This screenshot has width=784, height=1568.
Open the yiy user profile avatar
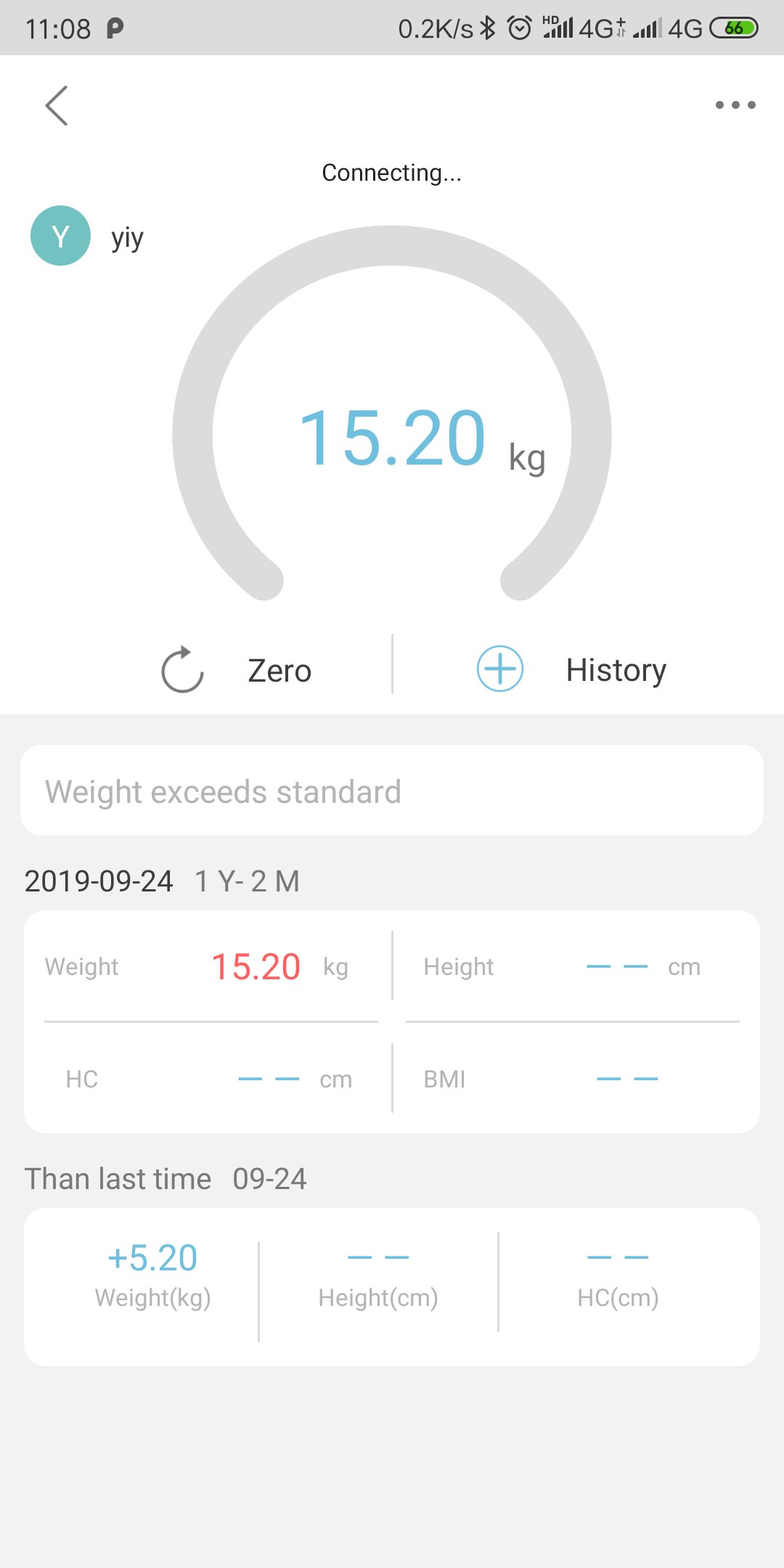61,236
